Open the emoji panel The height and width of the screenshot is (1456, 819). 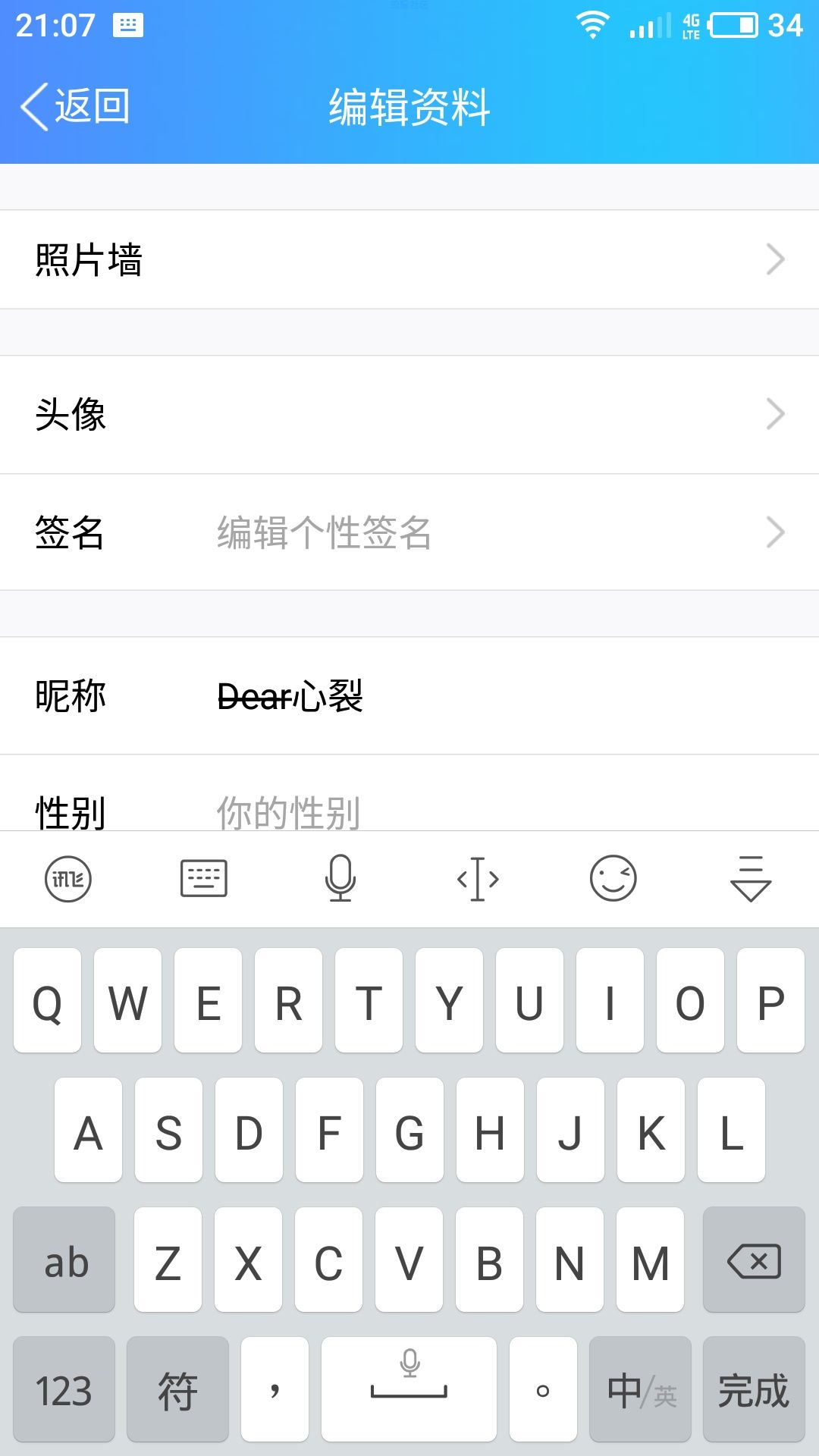point(613,879)
